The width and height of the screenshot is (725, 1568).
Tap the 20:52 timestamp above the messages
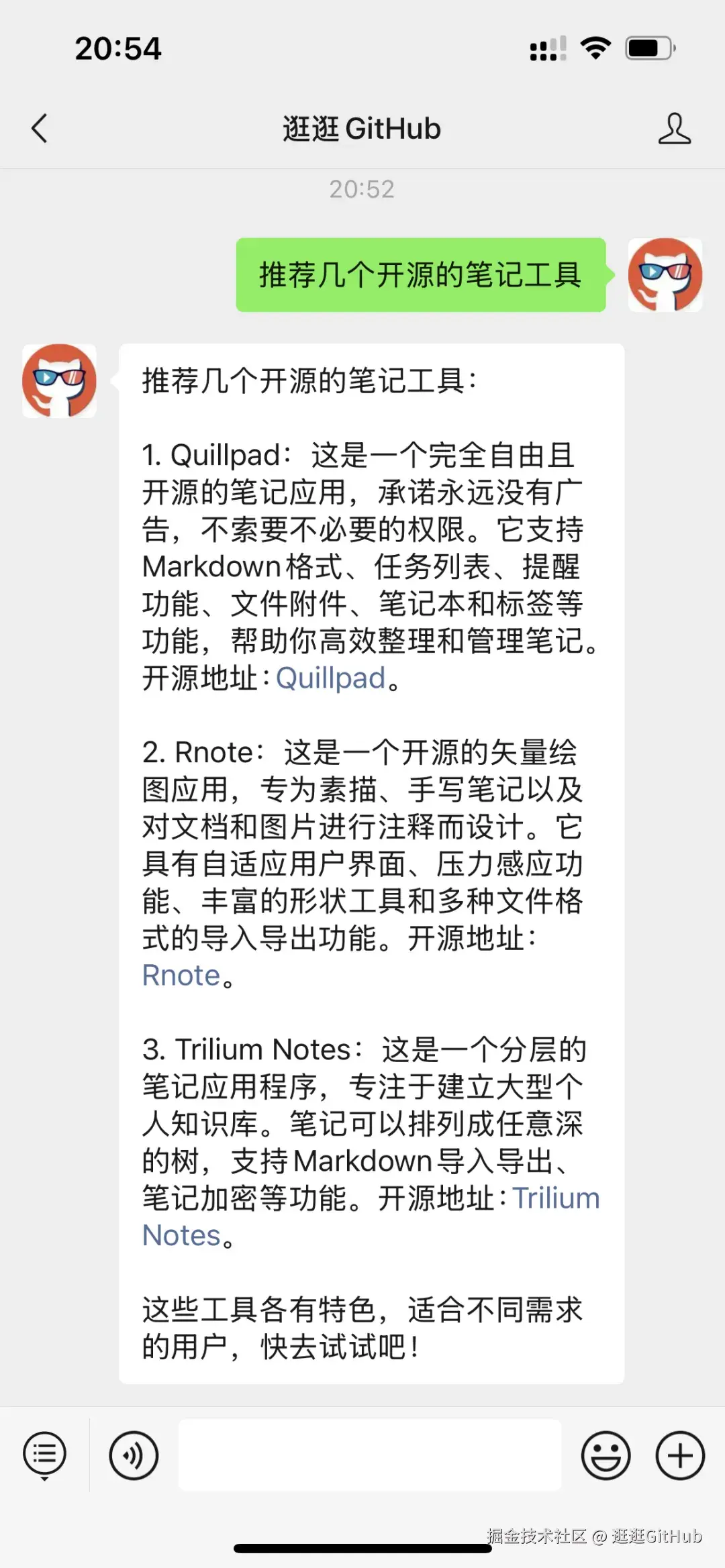point(362,189)
